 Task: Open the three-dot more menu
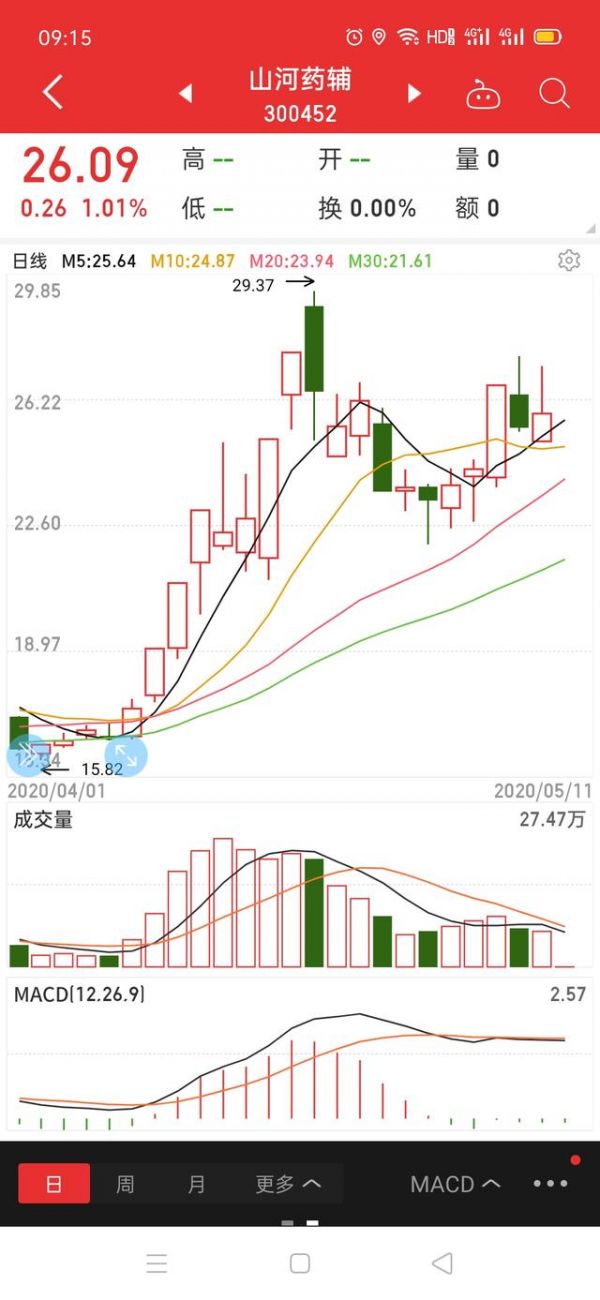click(551, 1184)
